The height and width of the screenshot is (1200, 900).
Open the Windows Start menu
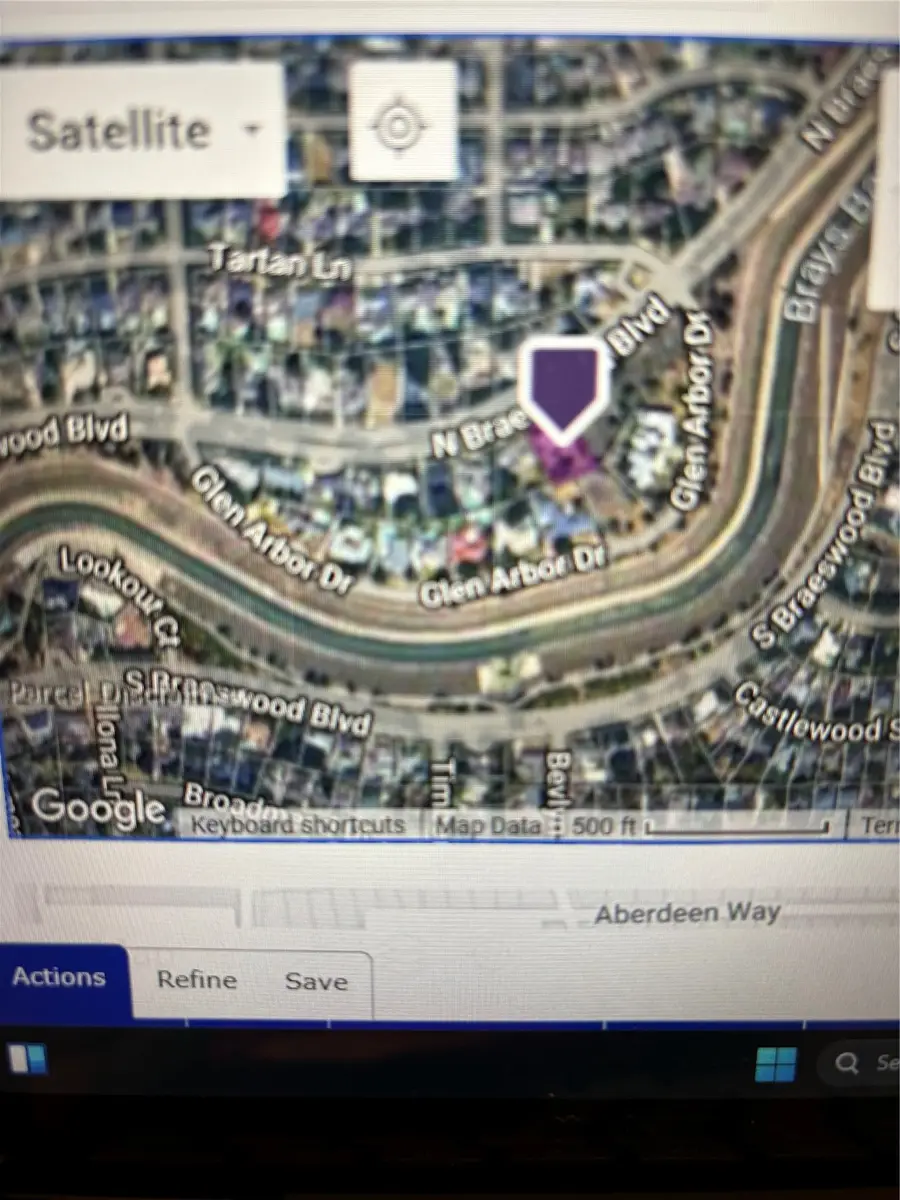pos(775,1064)
